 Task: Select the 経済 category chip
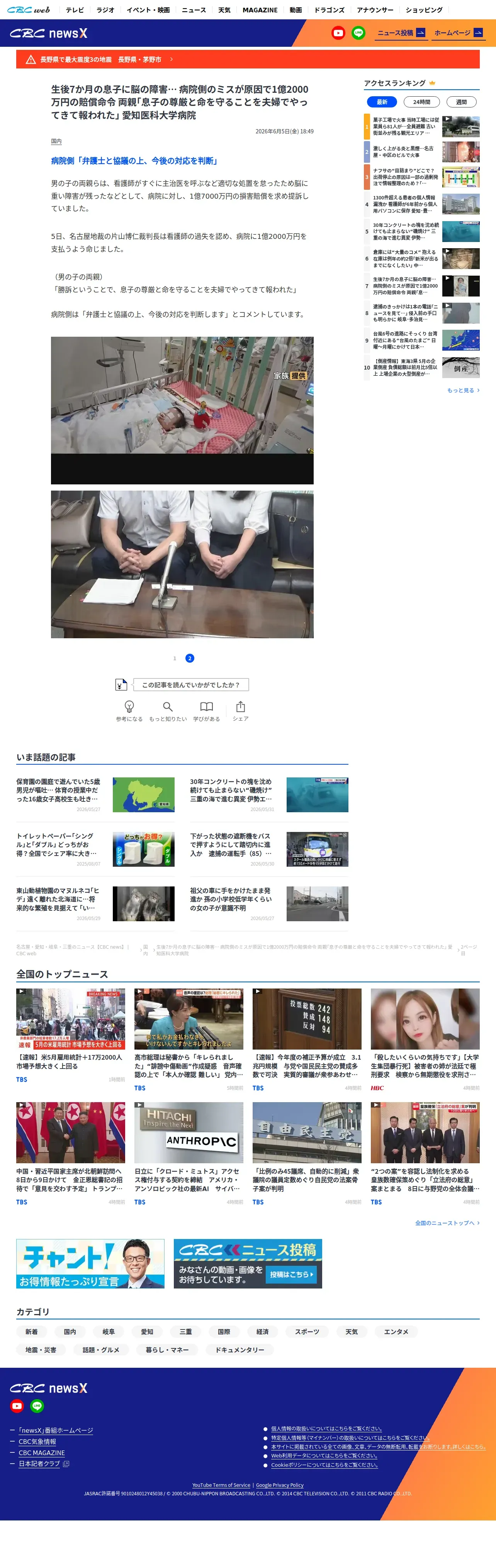262,1332
